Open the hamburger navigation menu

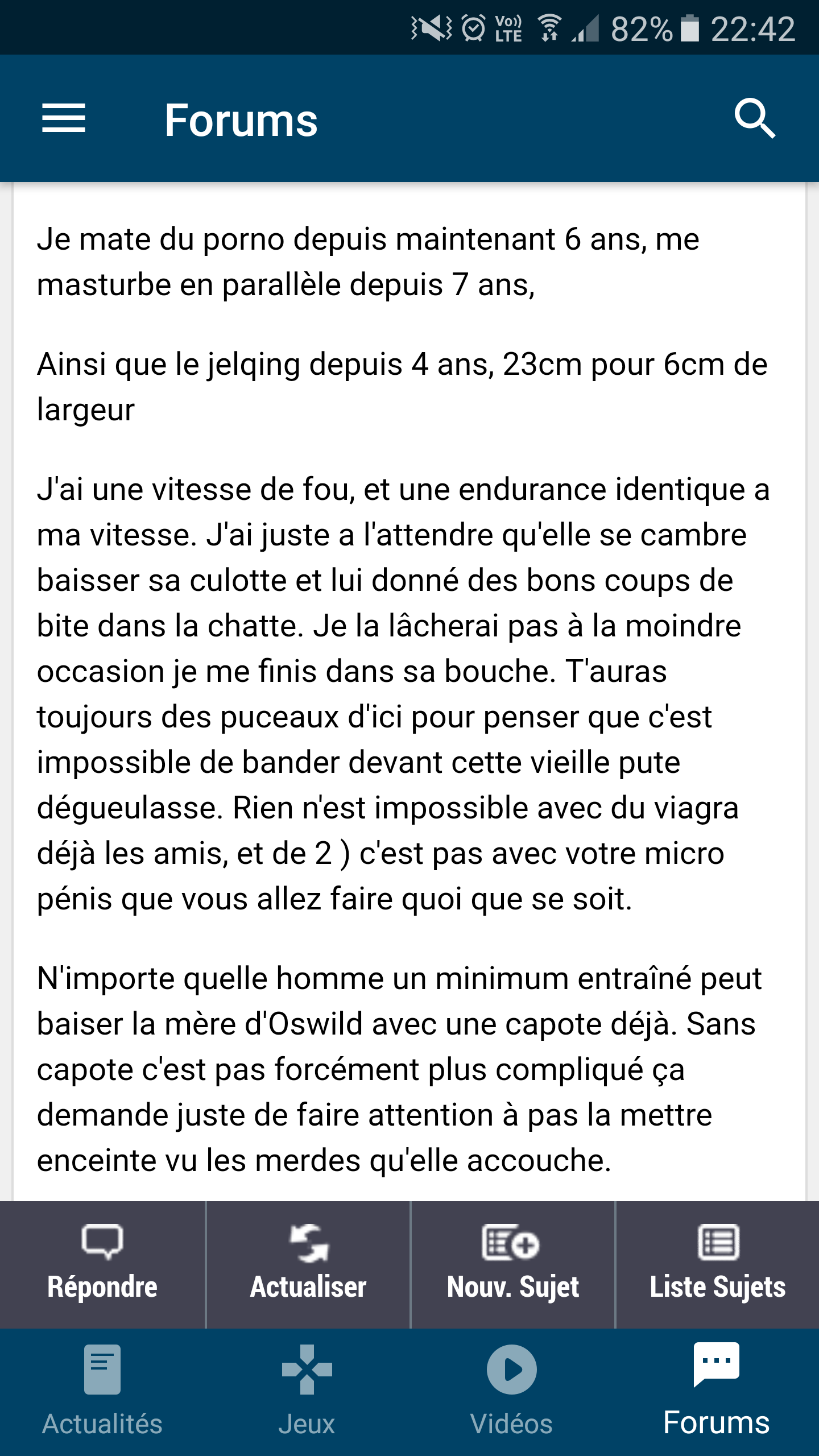(x=64, y=118)
